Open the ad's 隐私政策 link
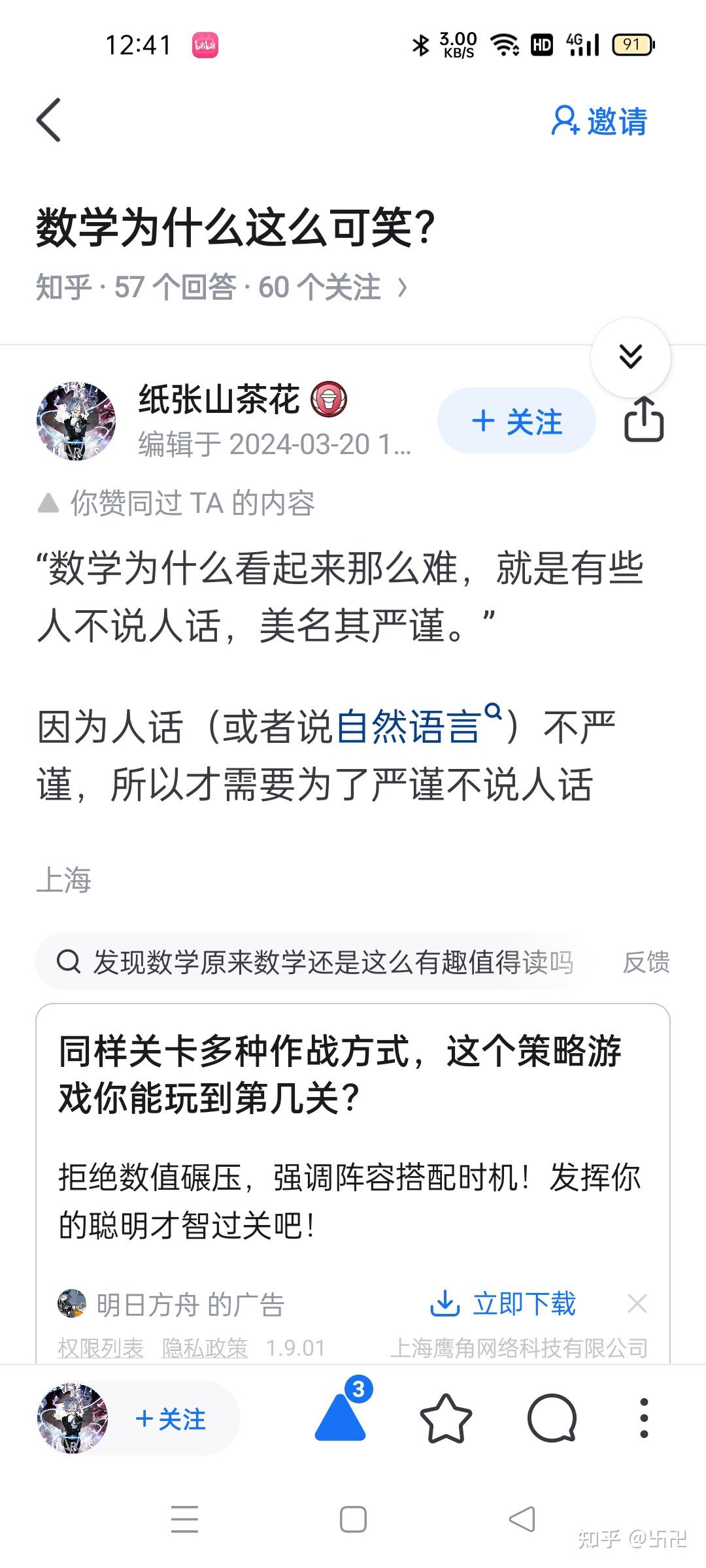This screenshot has width=706, height=1568. pos(205,1347)
